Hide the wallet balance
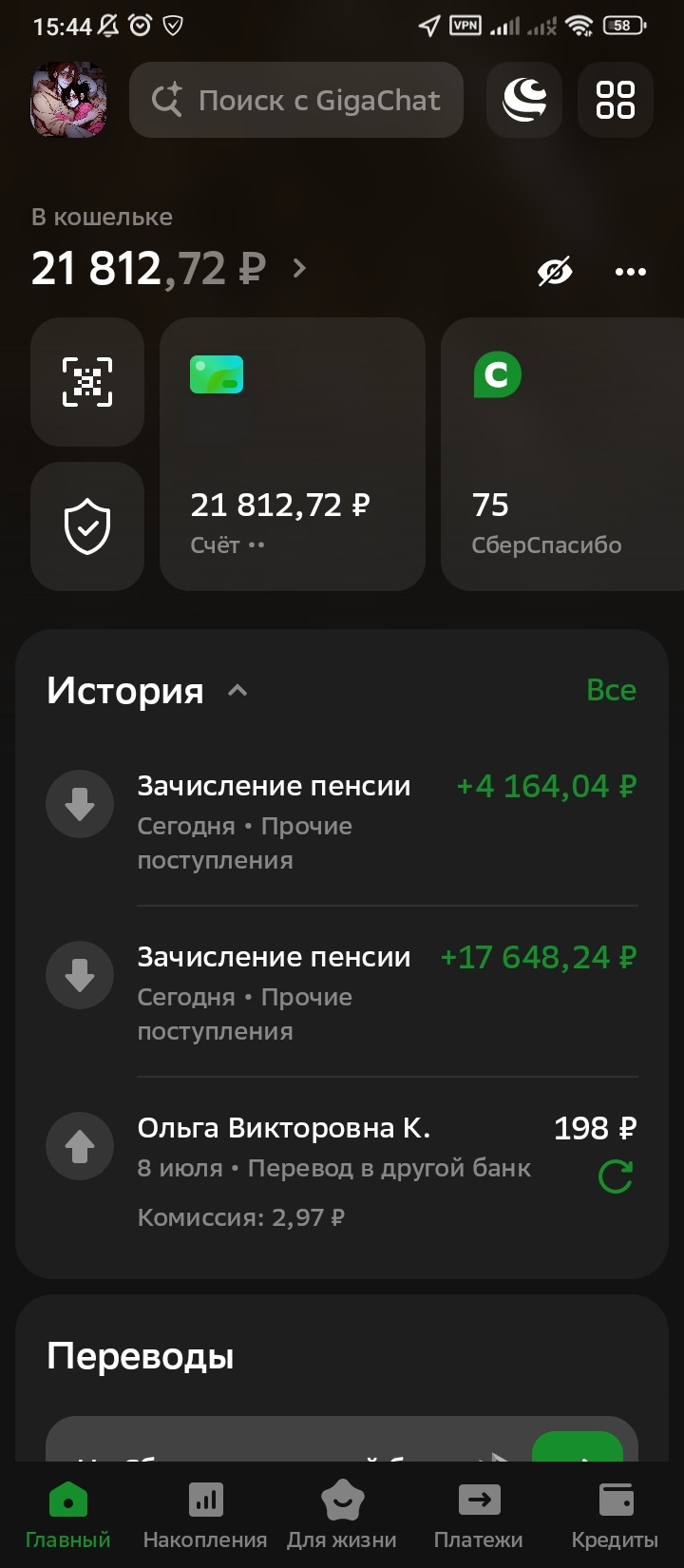Screen dimensions: 684x1568 coord(555,272)
